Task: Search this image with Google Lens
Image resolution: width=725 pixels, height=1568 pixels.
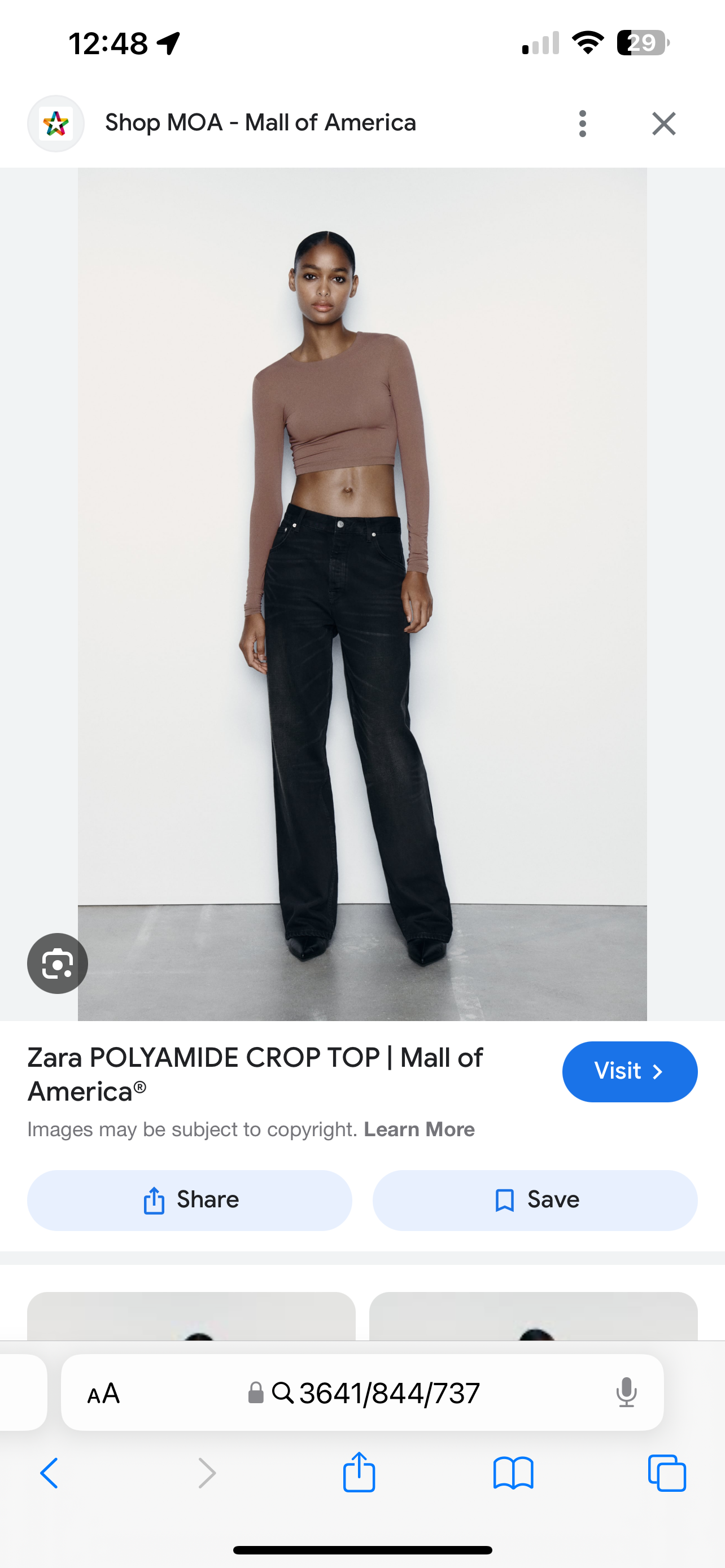Action: (x=57, y=963)
